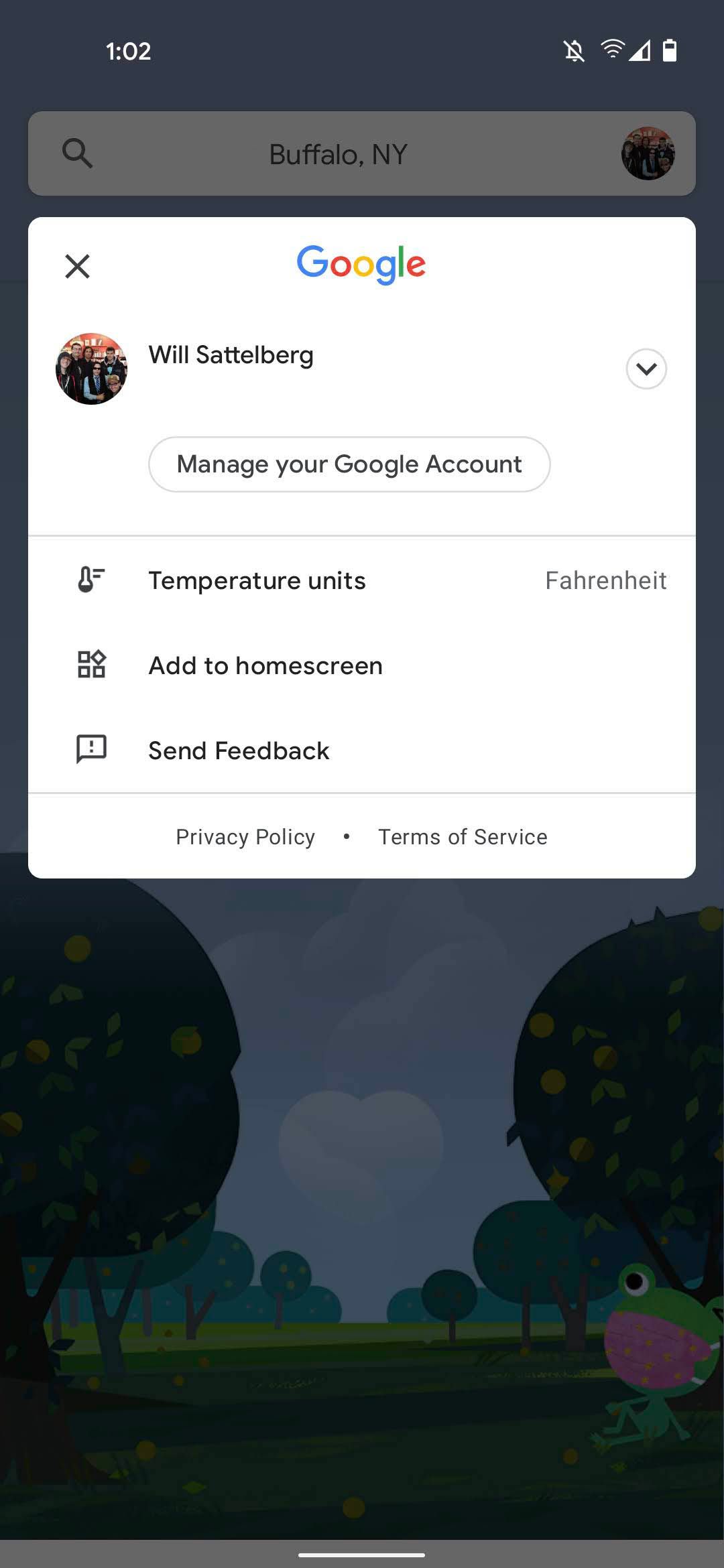Click the thermometer Temperature units icon
Image resolution: width=724 pixels, height=1568 pixels.
pos(92,580)
